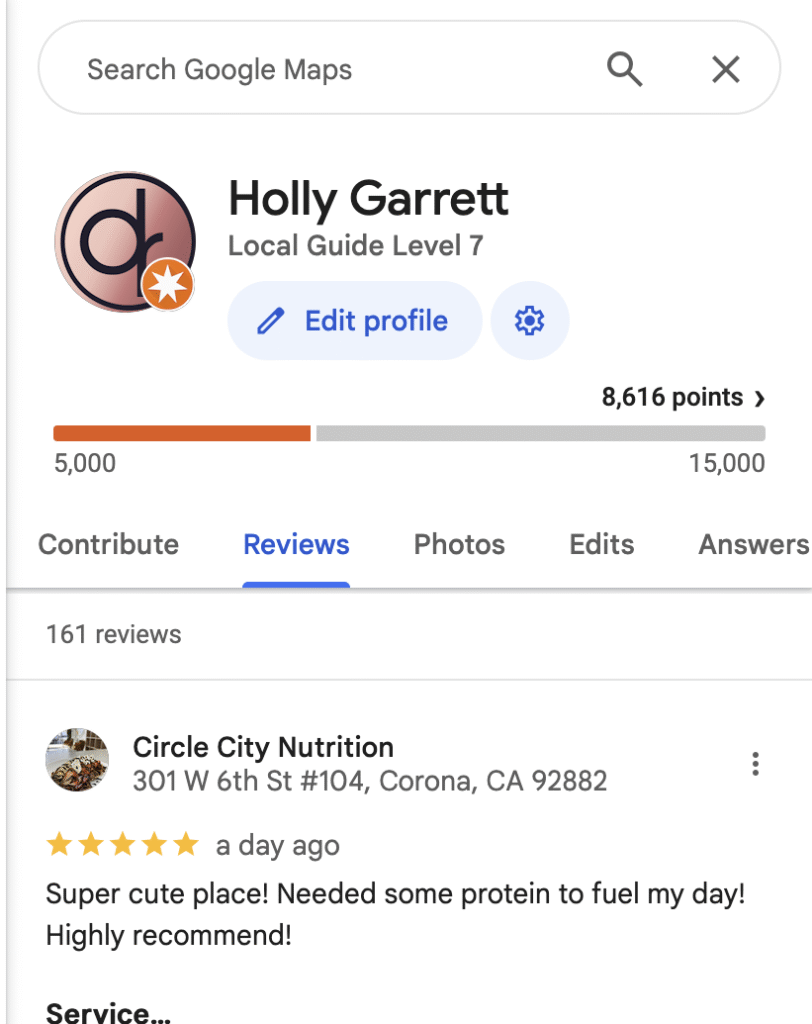Select the Reviews tab
The height and width of the screenshot is (1024, 812).
click(296, 545)
